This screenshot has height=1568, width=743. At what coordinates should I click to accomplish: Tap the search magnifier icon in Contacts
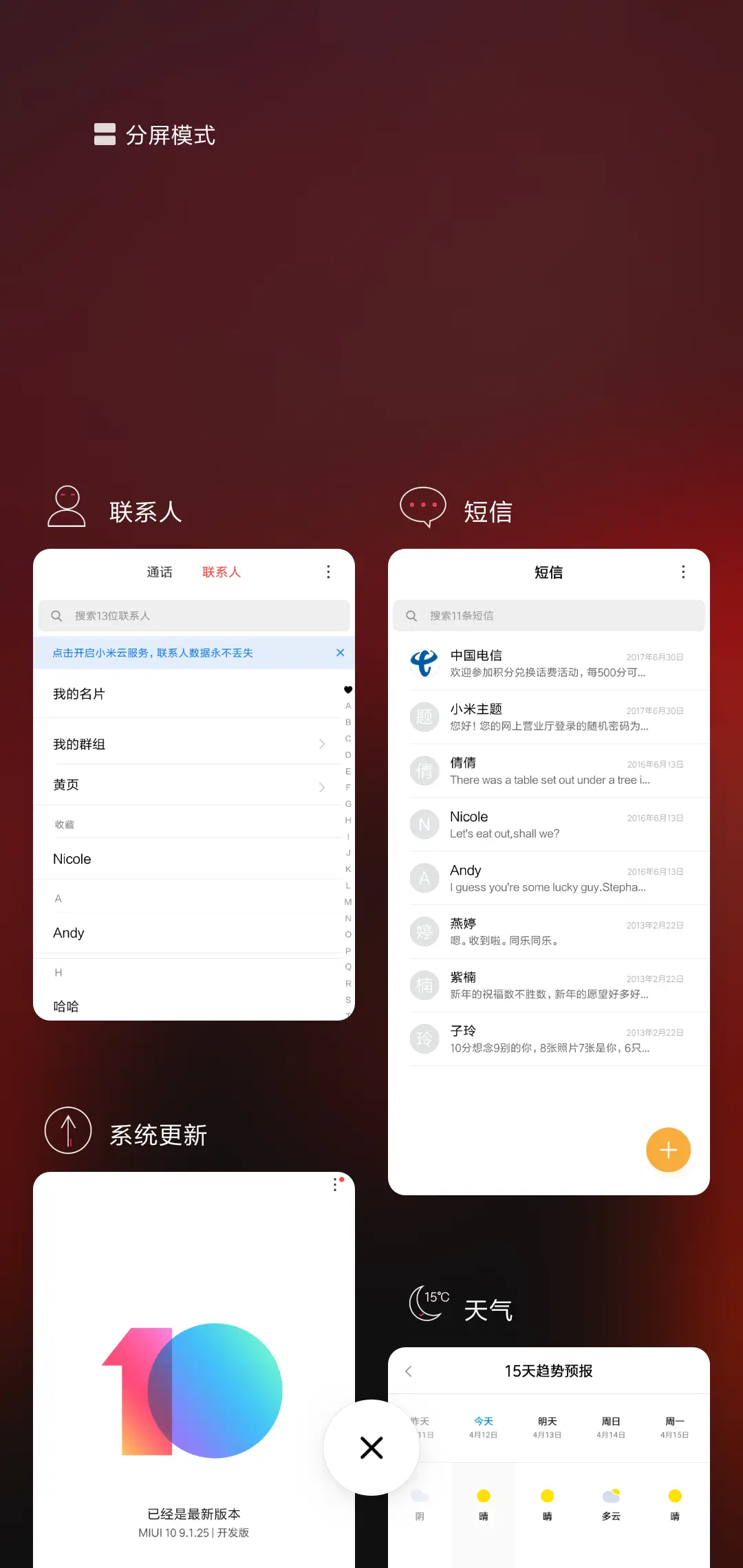(x=56, y=616)
